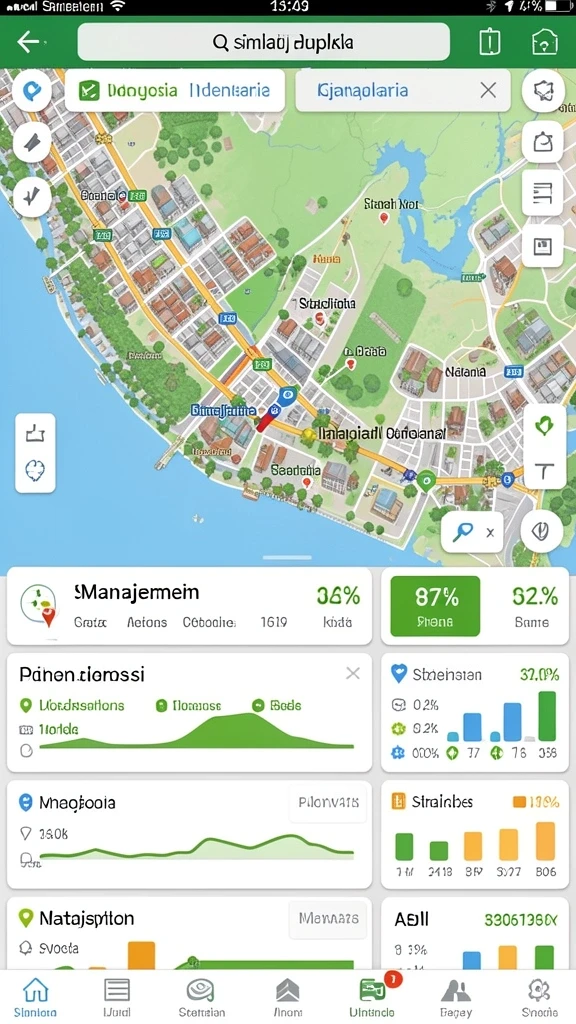Open the list layers button on the map
The image size is (576, 1024).
point(543,193)
